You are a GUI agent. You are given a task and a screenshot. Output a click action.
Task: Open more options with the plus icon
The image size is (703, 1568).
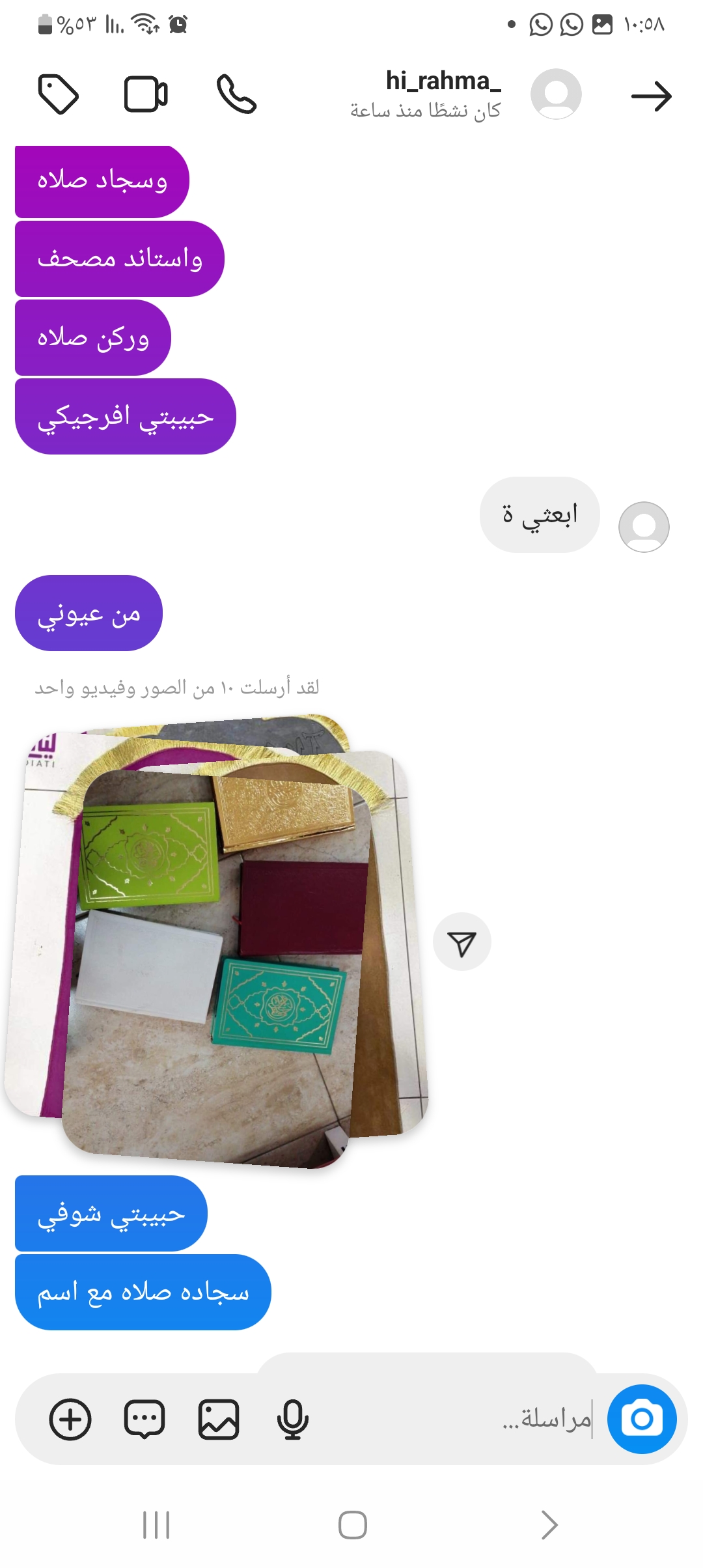[x=70, y=1418]
